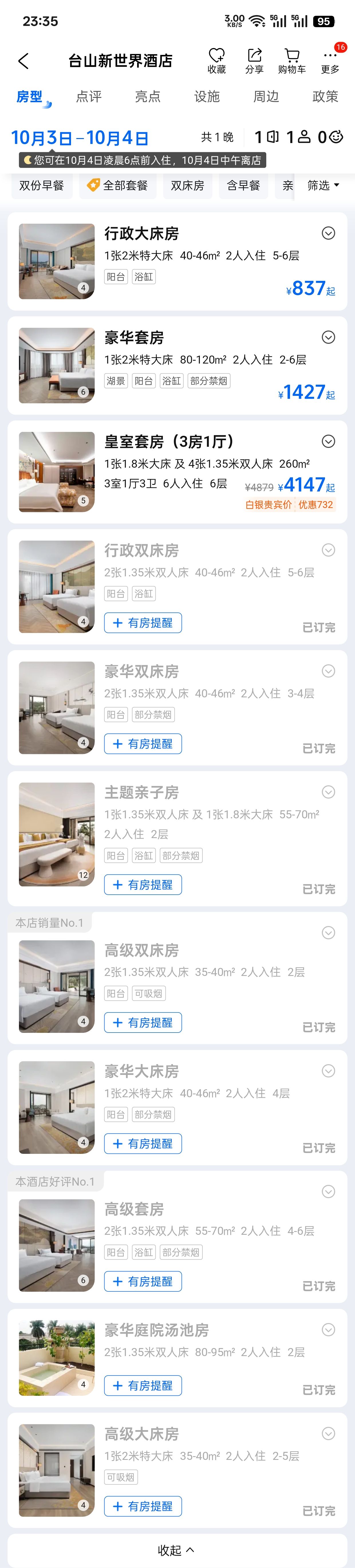
Task: Collapse the room list with 收起
Action: [x=177, y=1550]
